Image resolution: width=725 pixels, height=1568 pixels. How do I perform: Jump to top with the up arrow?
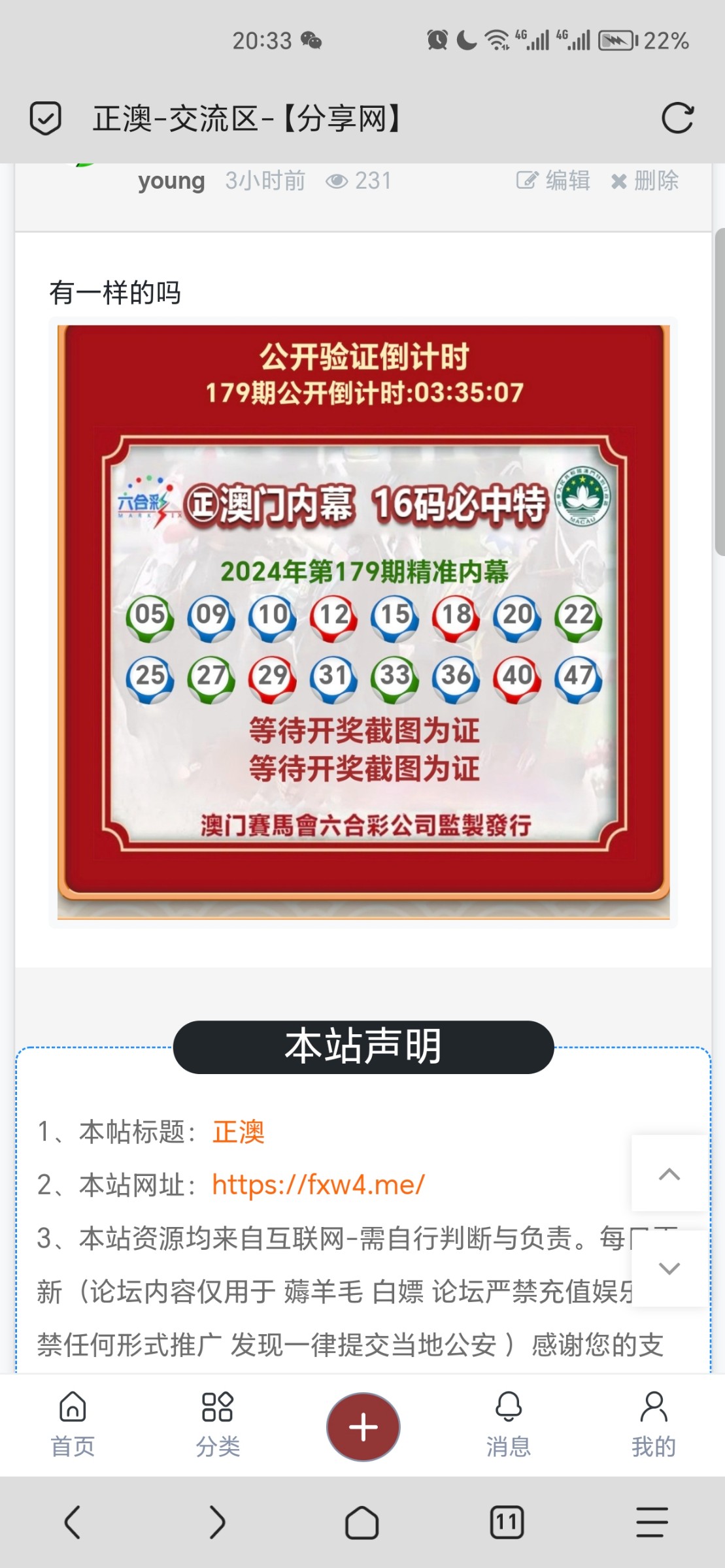pyautogui.click(x=669, y=1174)
